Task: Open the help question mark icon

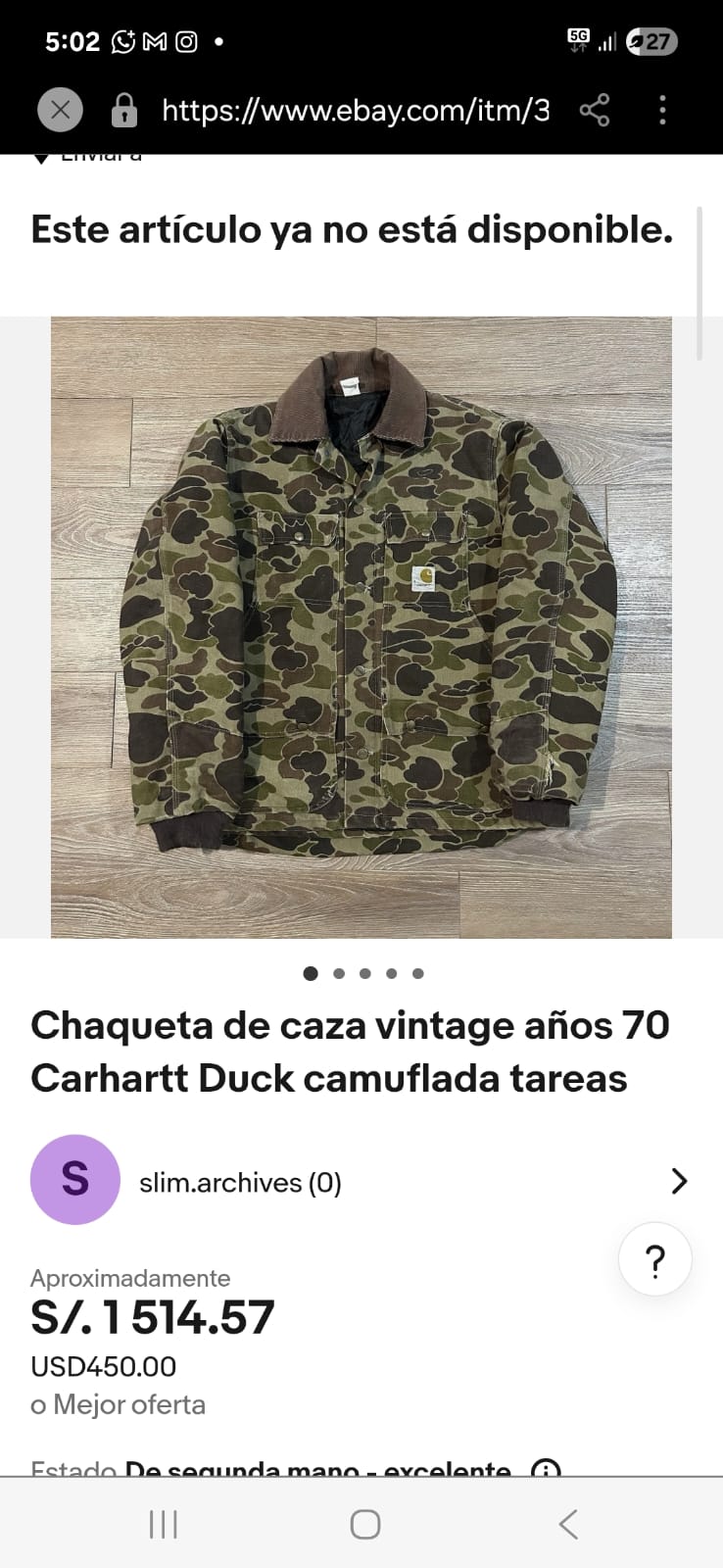Action: [654, 1259]
